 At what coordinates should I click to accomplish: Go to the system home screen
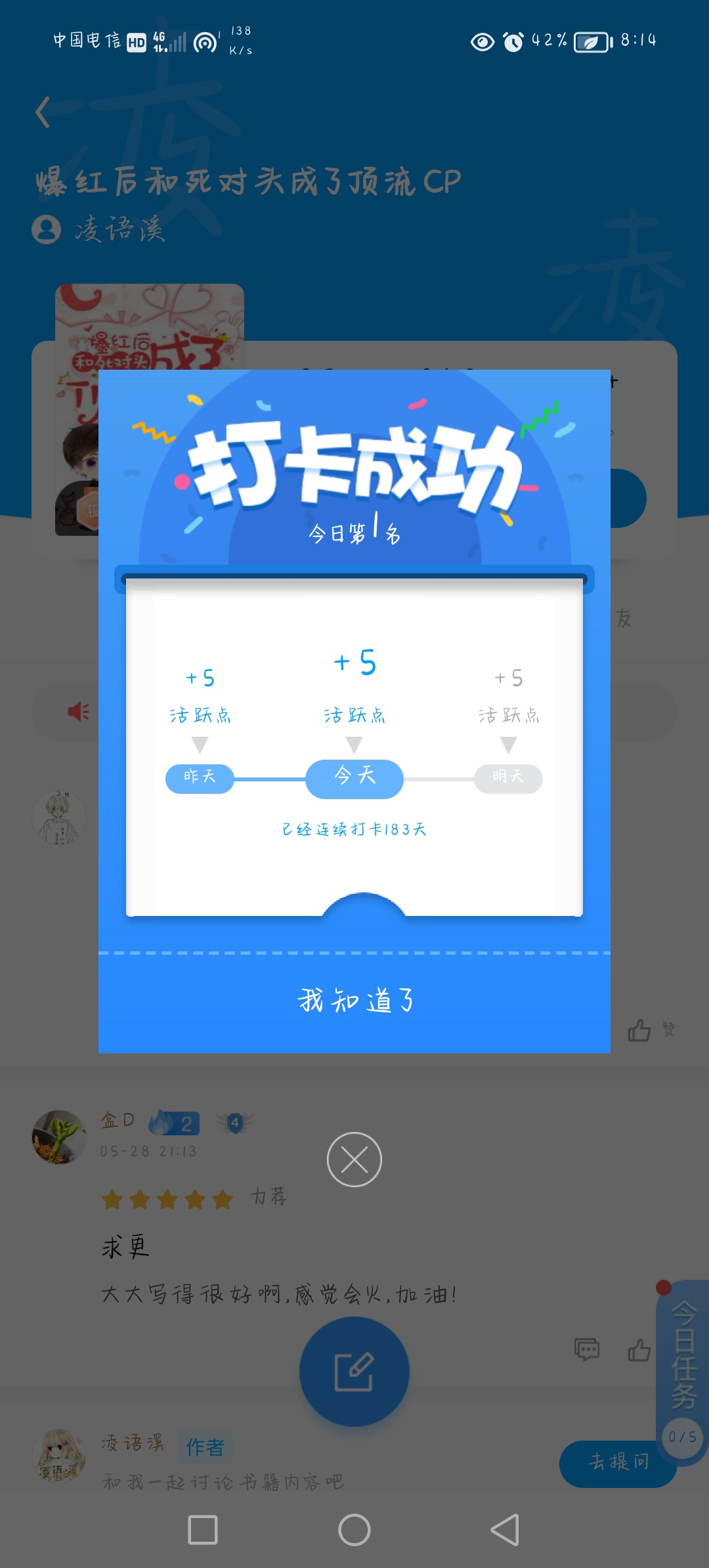(354, 1530)
